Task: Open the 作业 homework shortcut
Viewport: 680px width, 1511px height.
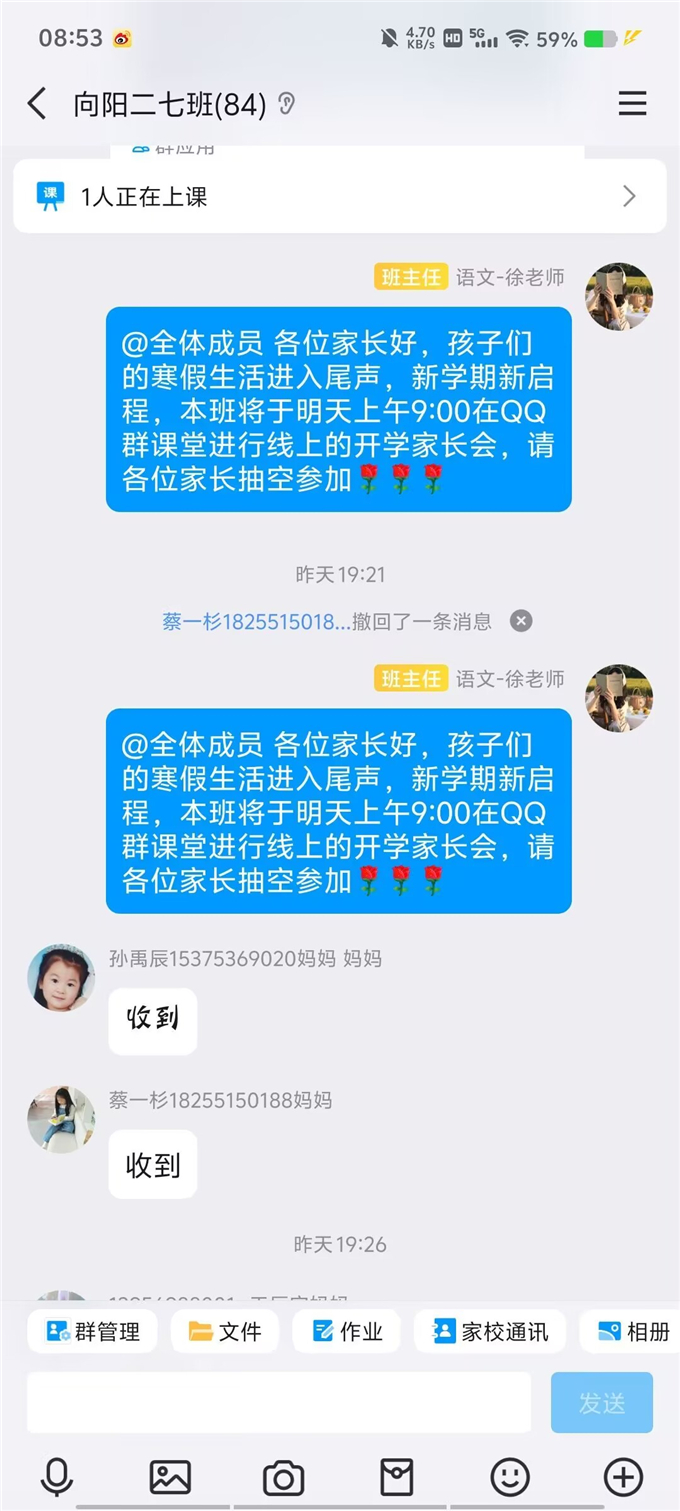Action: pyautogui.click(x=347, y=1332)
